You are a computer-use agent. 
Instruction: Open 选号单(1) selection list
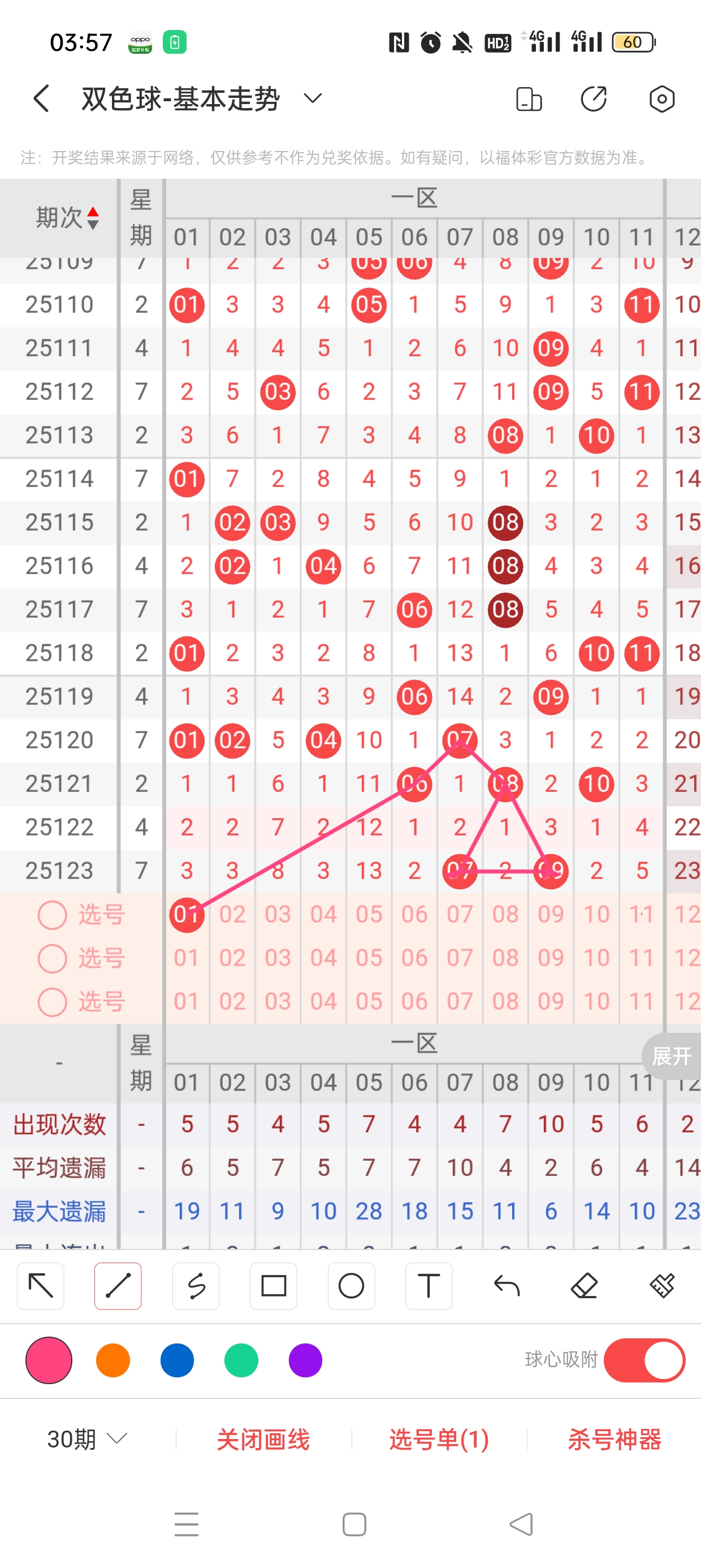click(439, 1439)
